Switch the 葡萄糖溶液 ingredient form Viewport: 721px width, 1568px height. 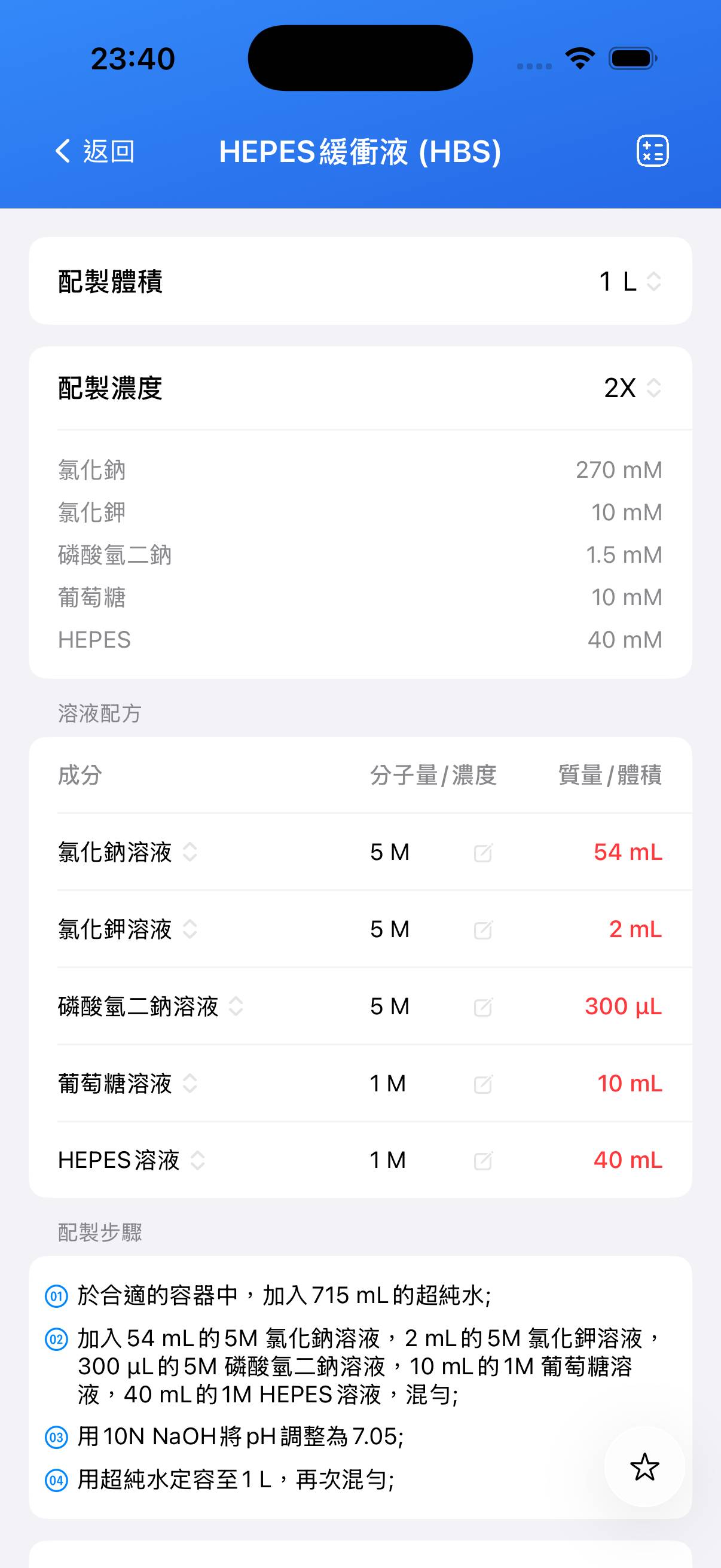point(190,1084)
